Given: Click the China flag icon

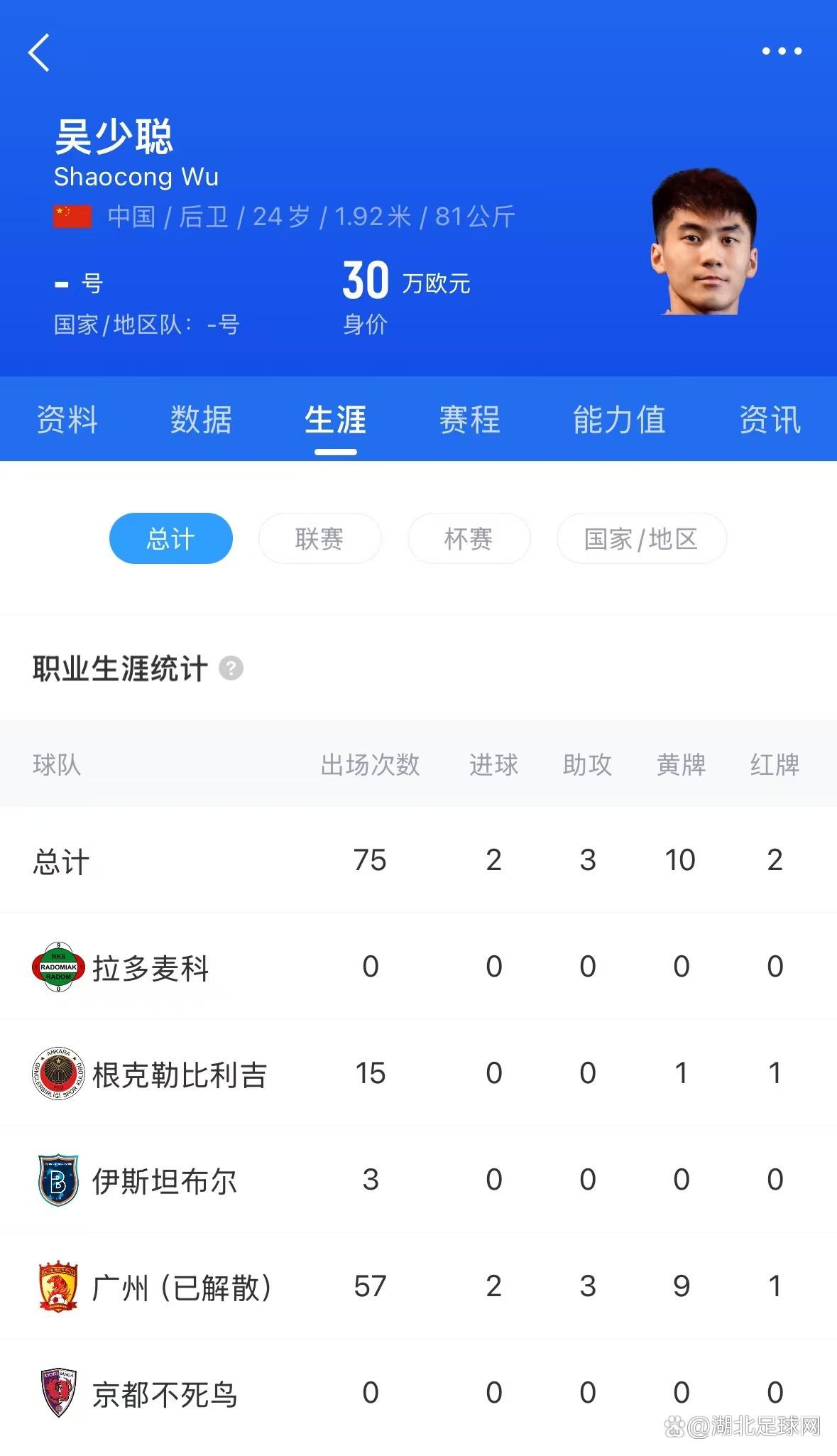Looking at the screenshot, I should 72,214.
